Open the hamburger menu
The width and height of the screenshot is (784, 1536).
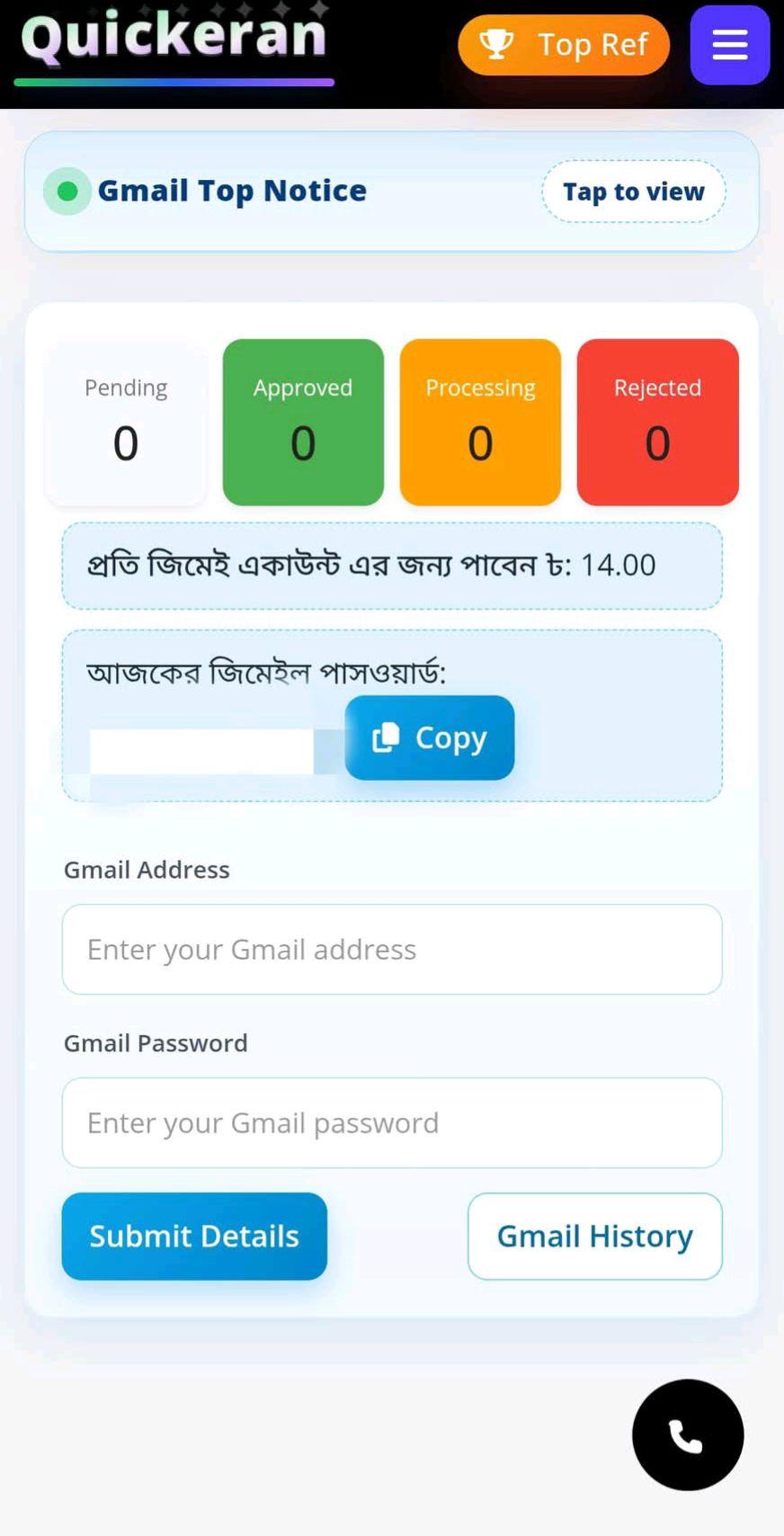point(729,45)
